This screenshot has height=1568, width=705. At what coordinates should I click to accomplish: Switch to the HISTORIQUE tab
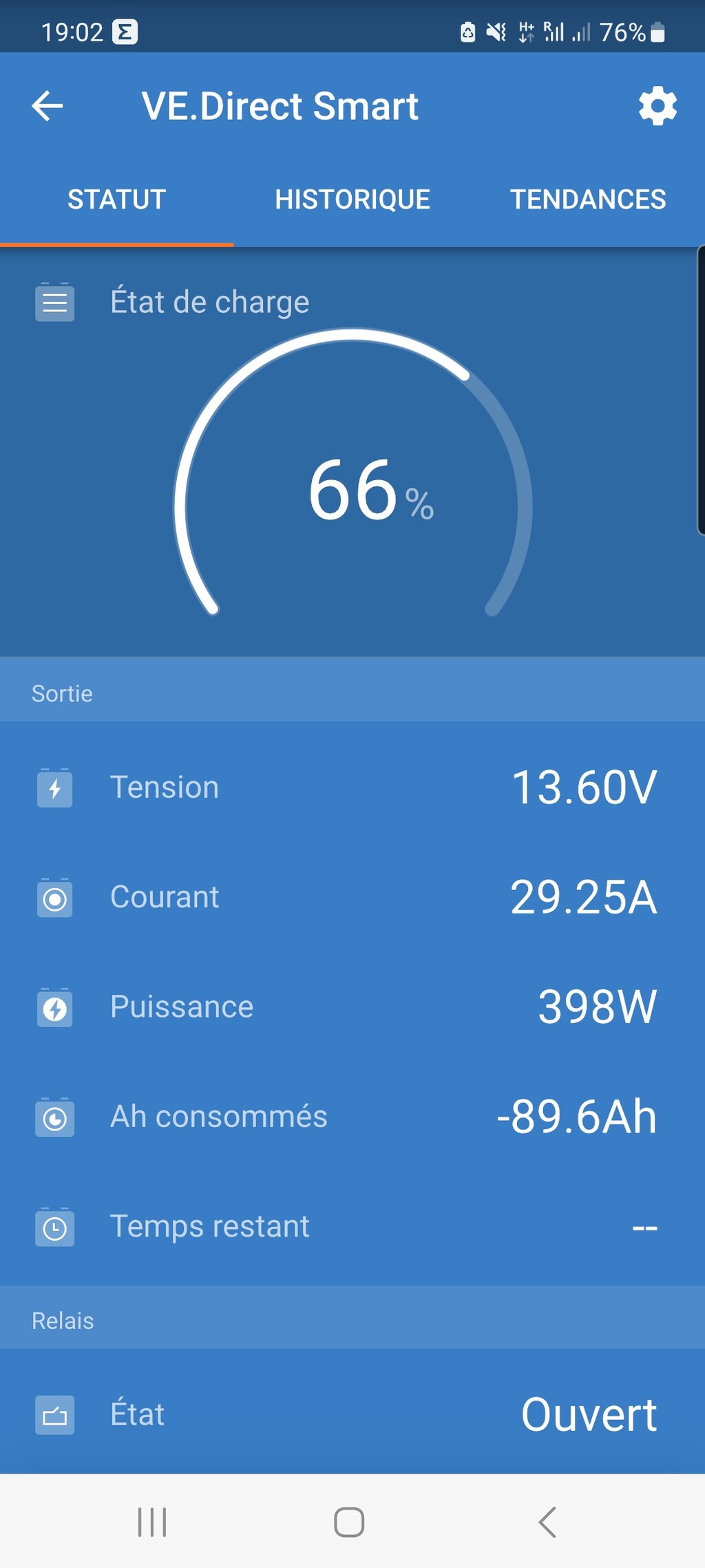pyautogui.click(x=352, y=200)
